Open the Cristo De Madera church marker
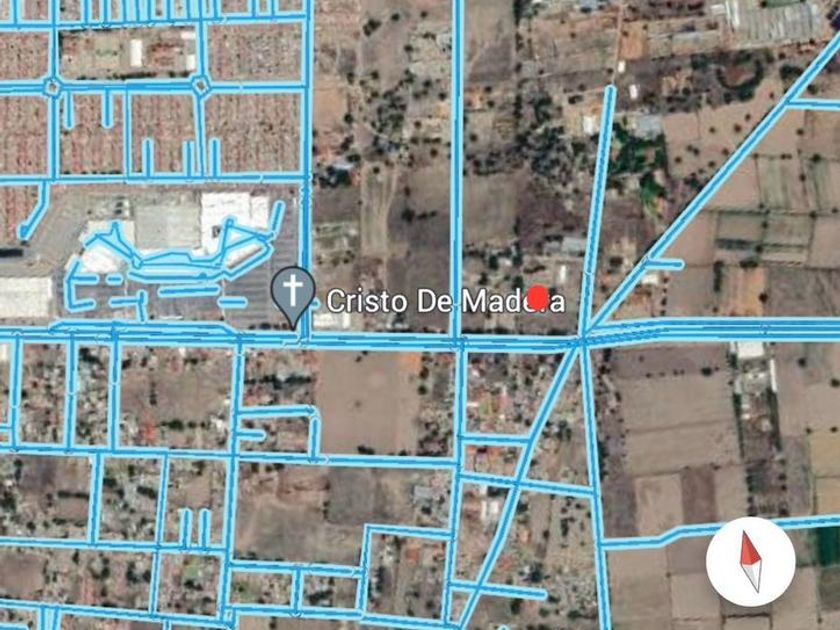The width and height of the screenshot is (840, 630). point(292,294)
